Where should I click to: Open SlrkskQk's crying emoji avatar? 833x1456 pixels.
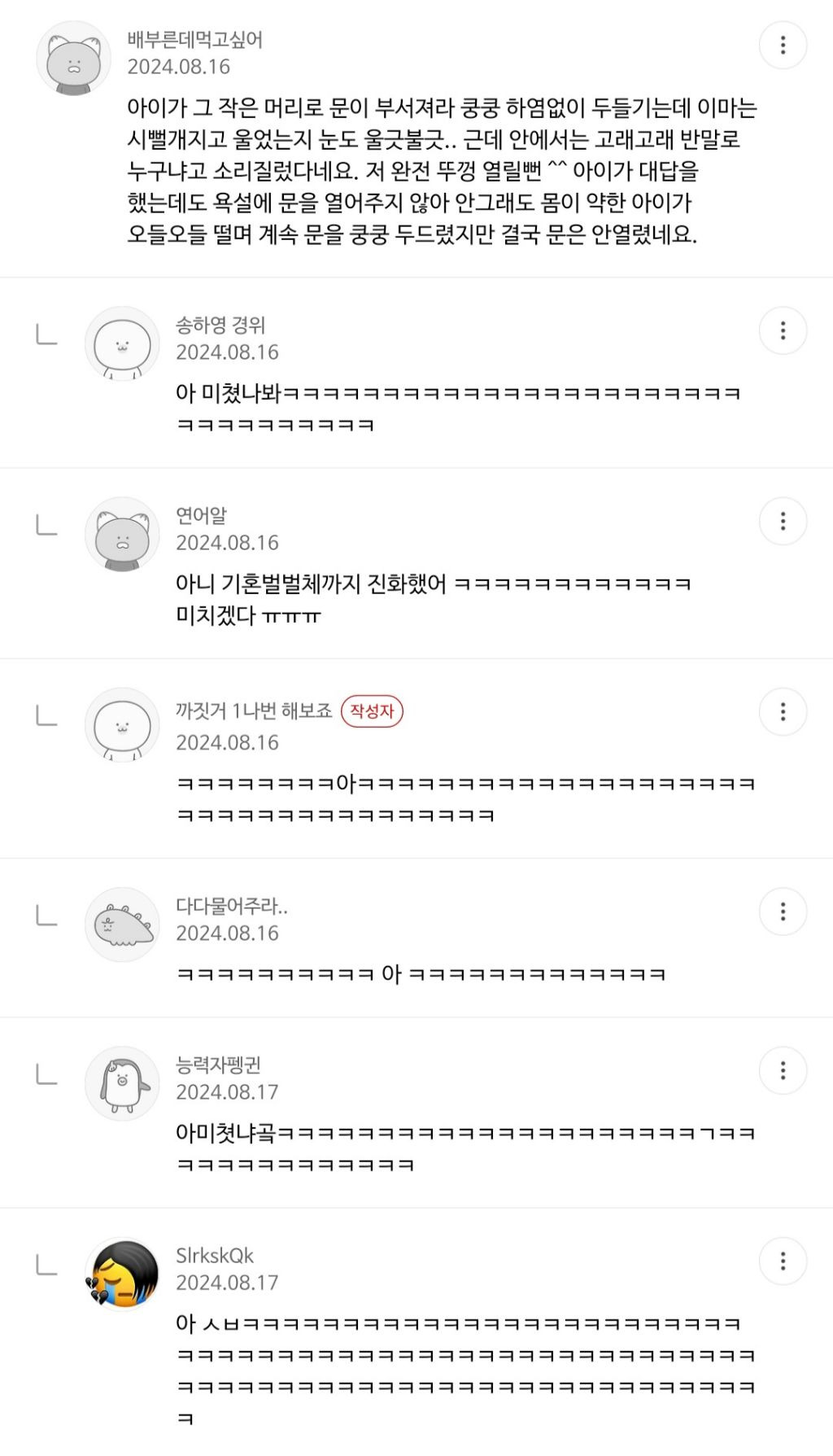pyautogui.click(x=122, y=1275)
